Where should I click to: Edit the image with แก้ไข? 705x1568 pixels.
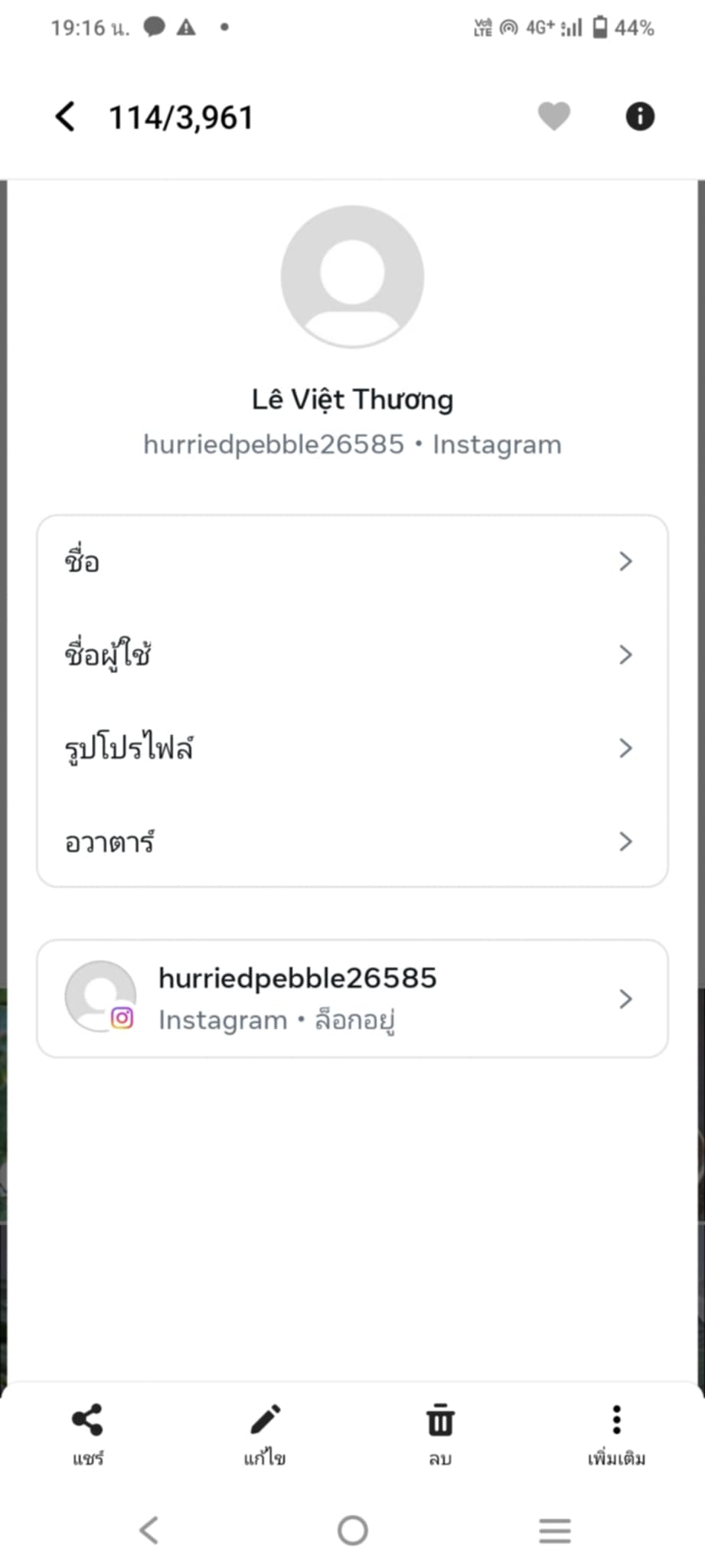[265, 1435]
